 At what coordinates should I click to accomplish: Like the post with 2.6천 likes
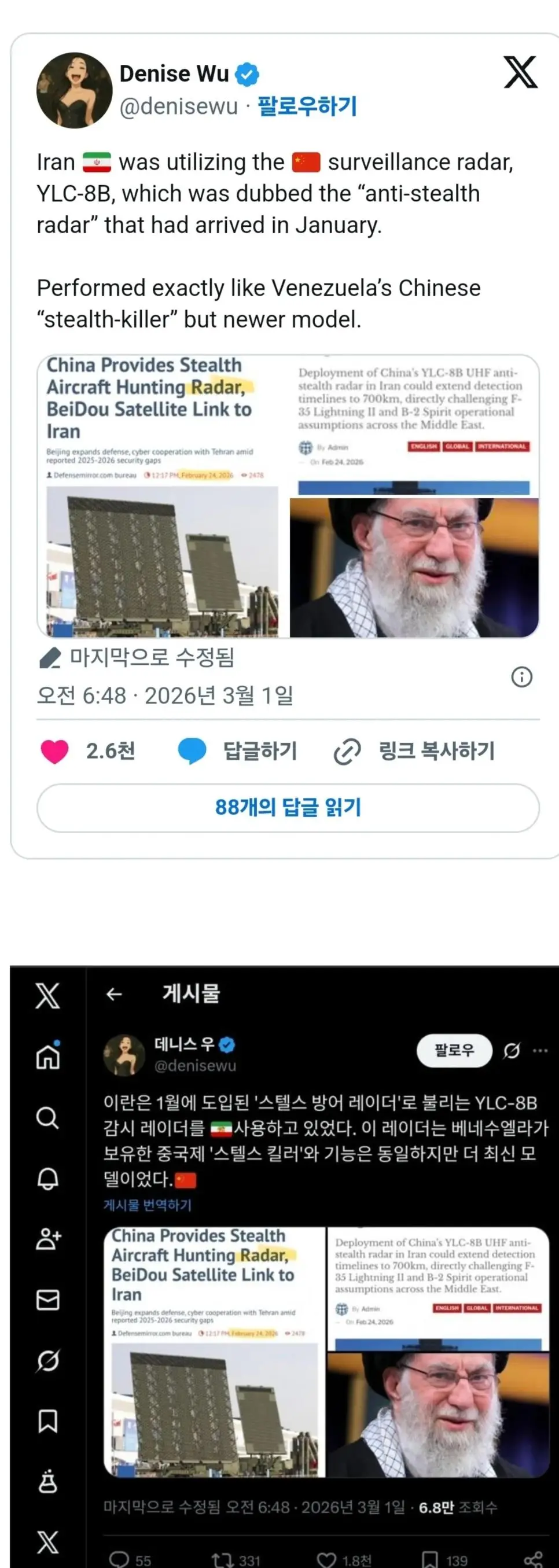(55, 750)
